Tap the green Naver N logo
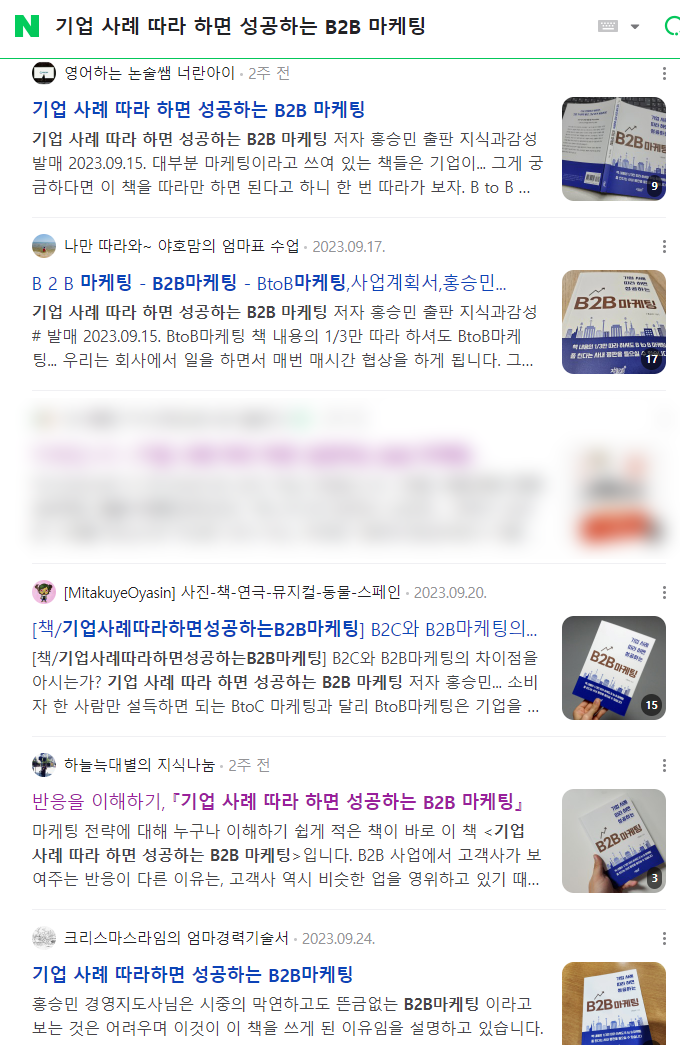Screen dimensions: 680x1045 click(x=27, y=27)
